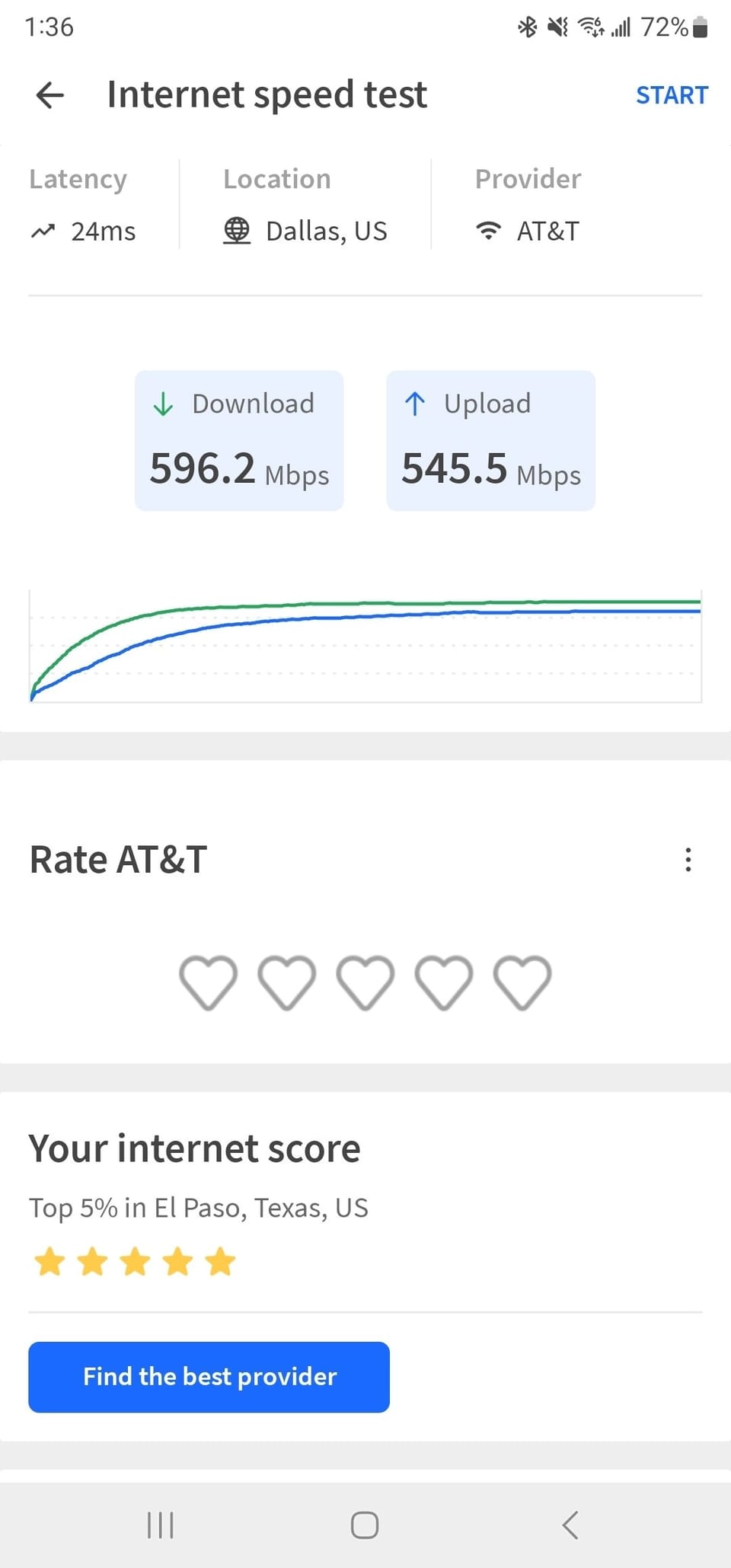Viewport: 731px width, 1568px height.
Task: Go back using the app bar arrow
Action: tap(50, 95)
